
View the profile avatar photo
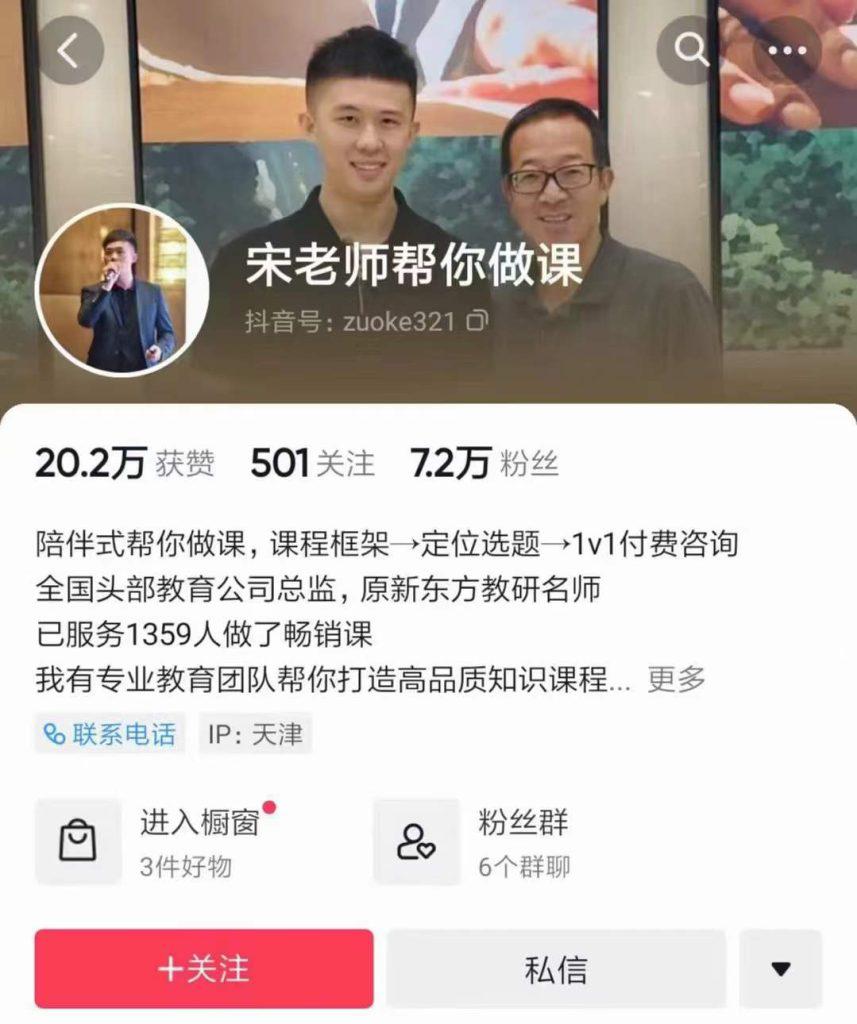tap(122, 290)
